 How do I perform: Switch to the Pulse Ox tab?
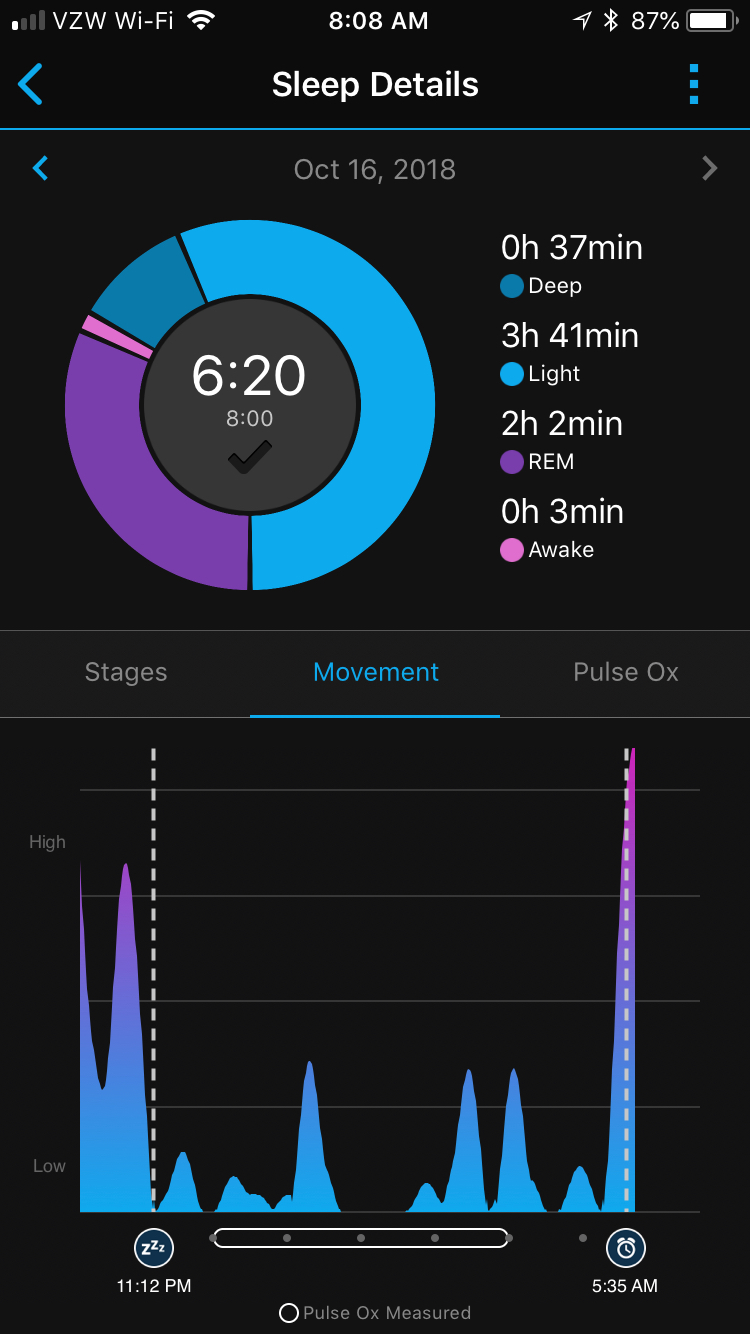tap(626, 673)
